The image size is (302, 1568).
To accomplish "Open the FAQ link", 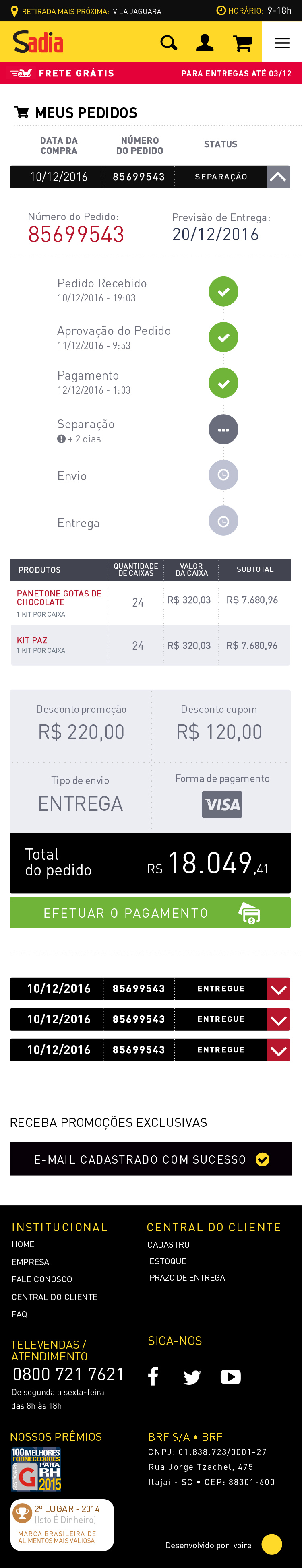I will click(19, 1314).
